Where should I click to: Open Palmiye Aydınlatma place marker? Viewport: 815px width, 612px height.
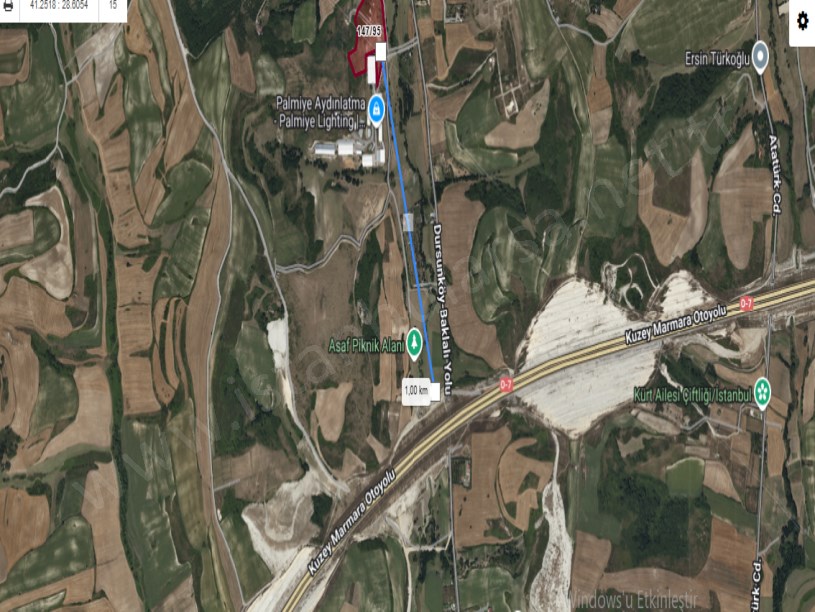click(376, 105)
